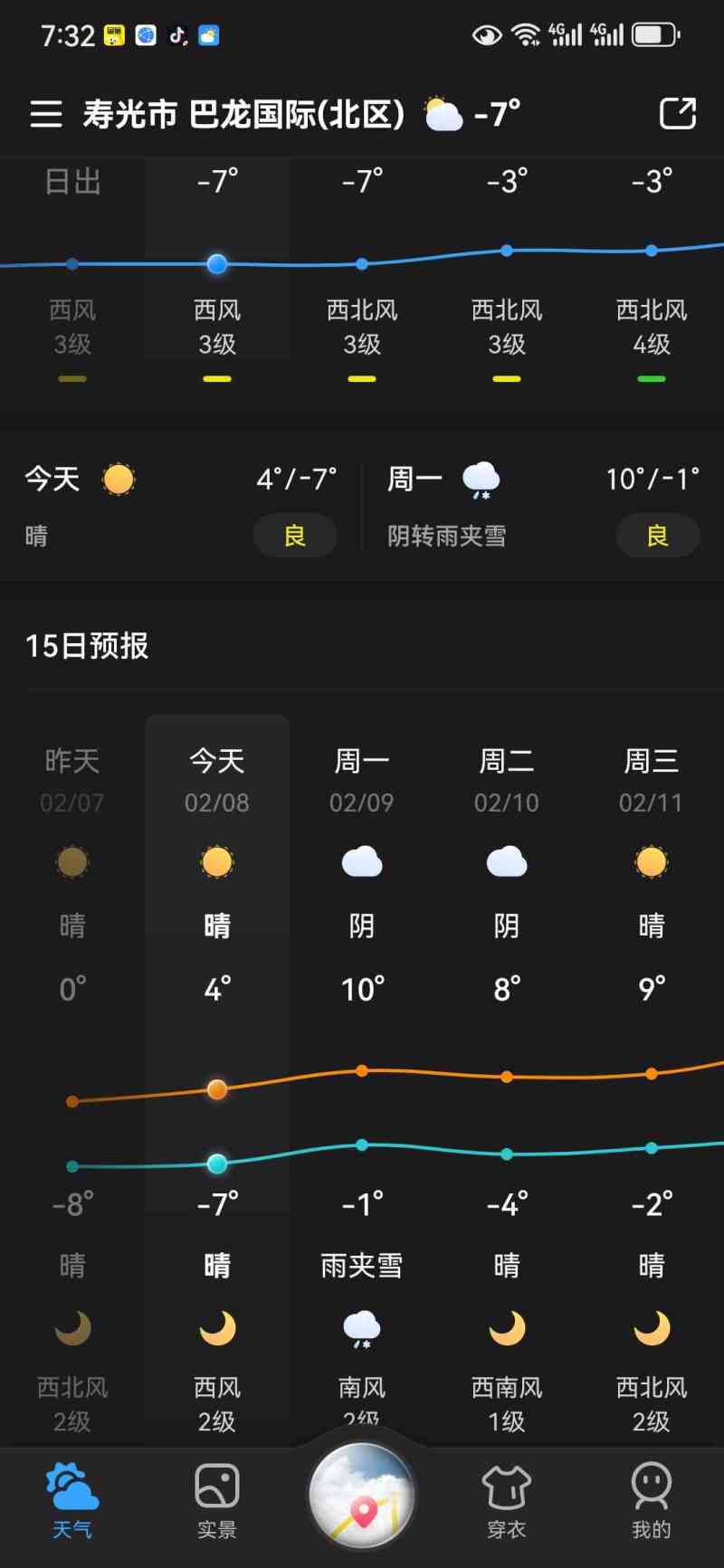Check today's air quality 良 badge
724x1568 pixels.
click(295, 536)
